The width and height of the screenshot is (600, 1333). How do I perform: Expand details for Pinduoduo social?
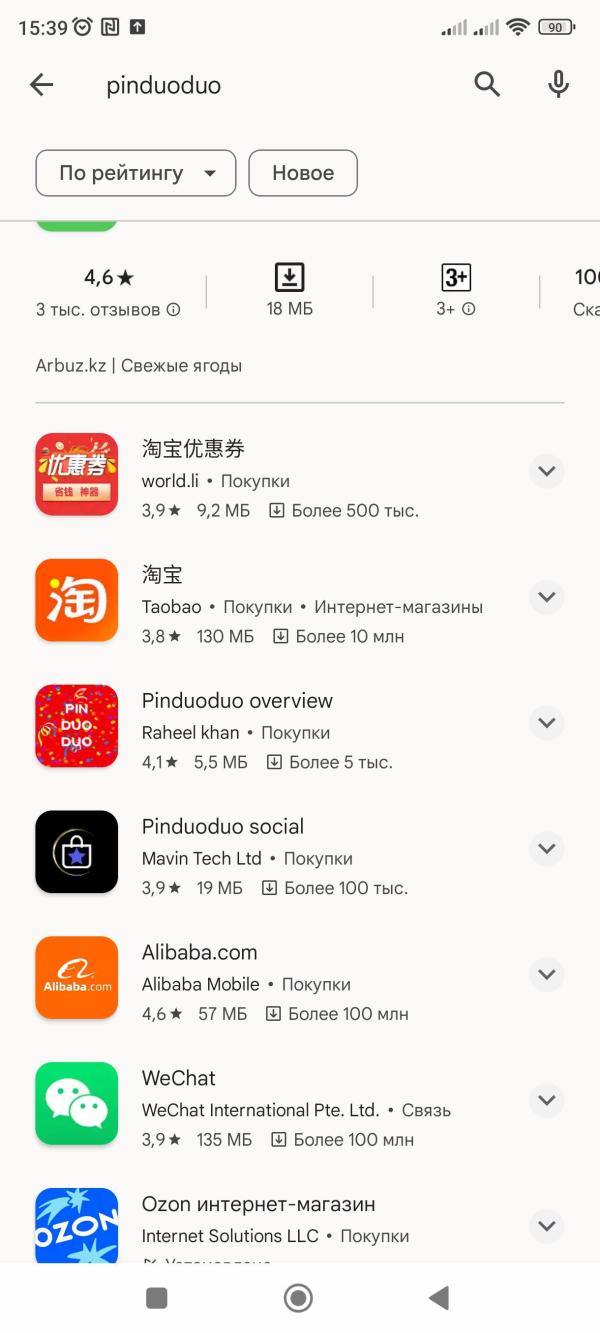[546, 849]
